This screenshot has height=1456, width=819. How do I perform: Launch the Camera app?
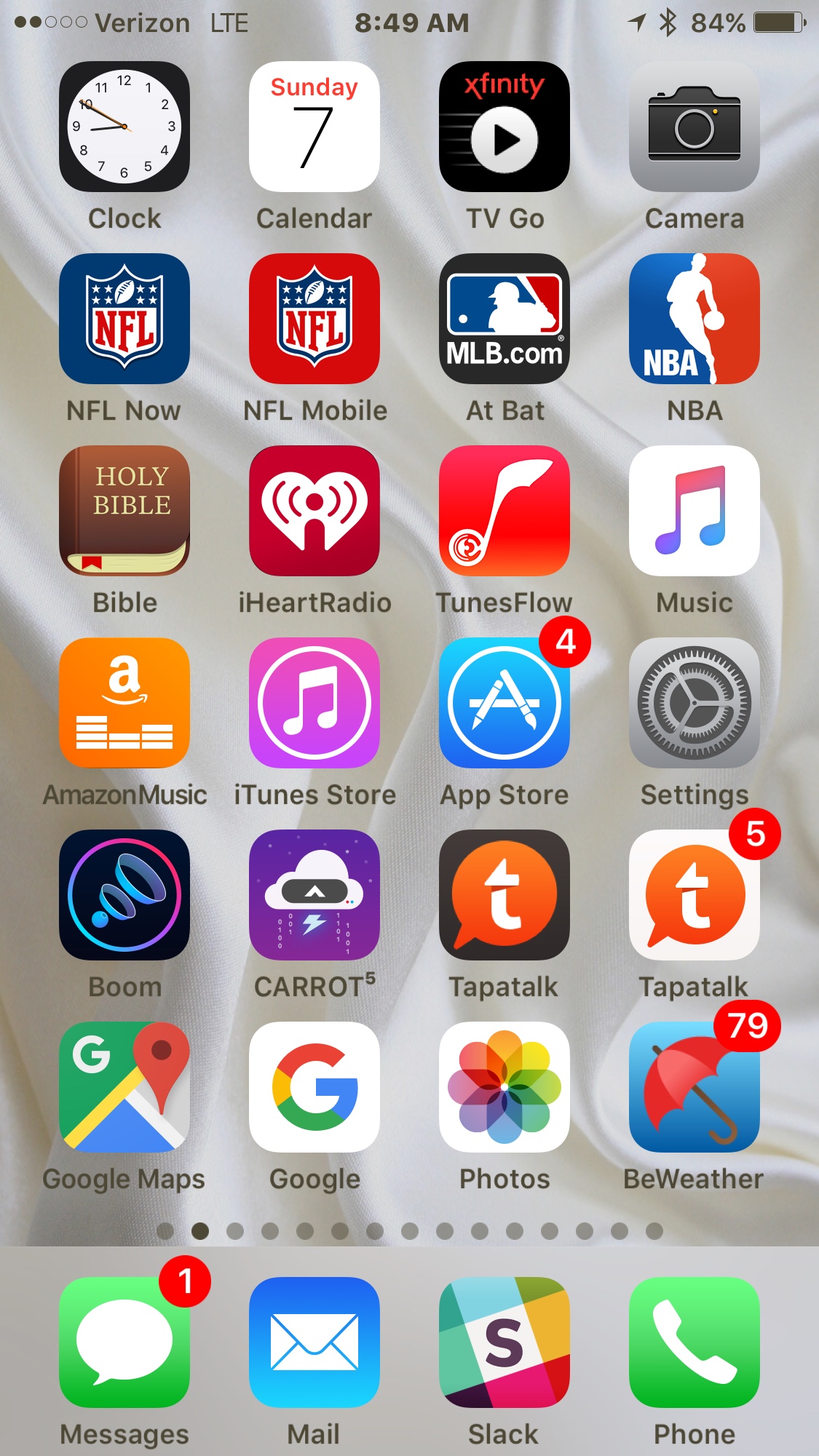tap(695, 127)
